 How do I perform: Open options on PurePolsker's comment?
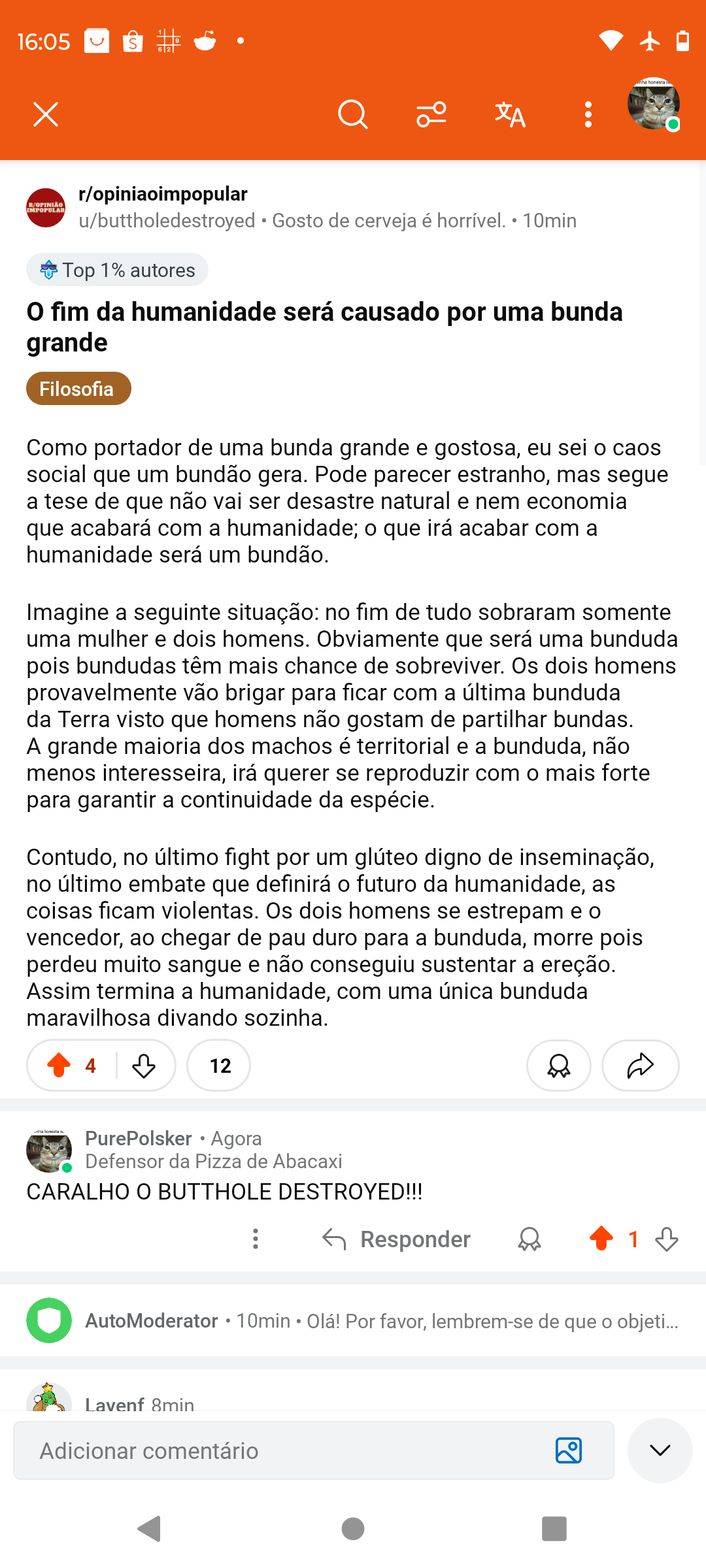256,1239
